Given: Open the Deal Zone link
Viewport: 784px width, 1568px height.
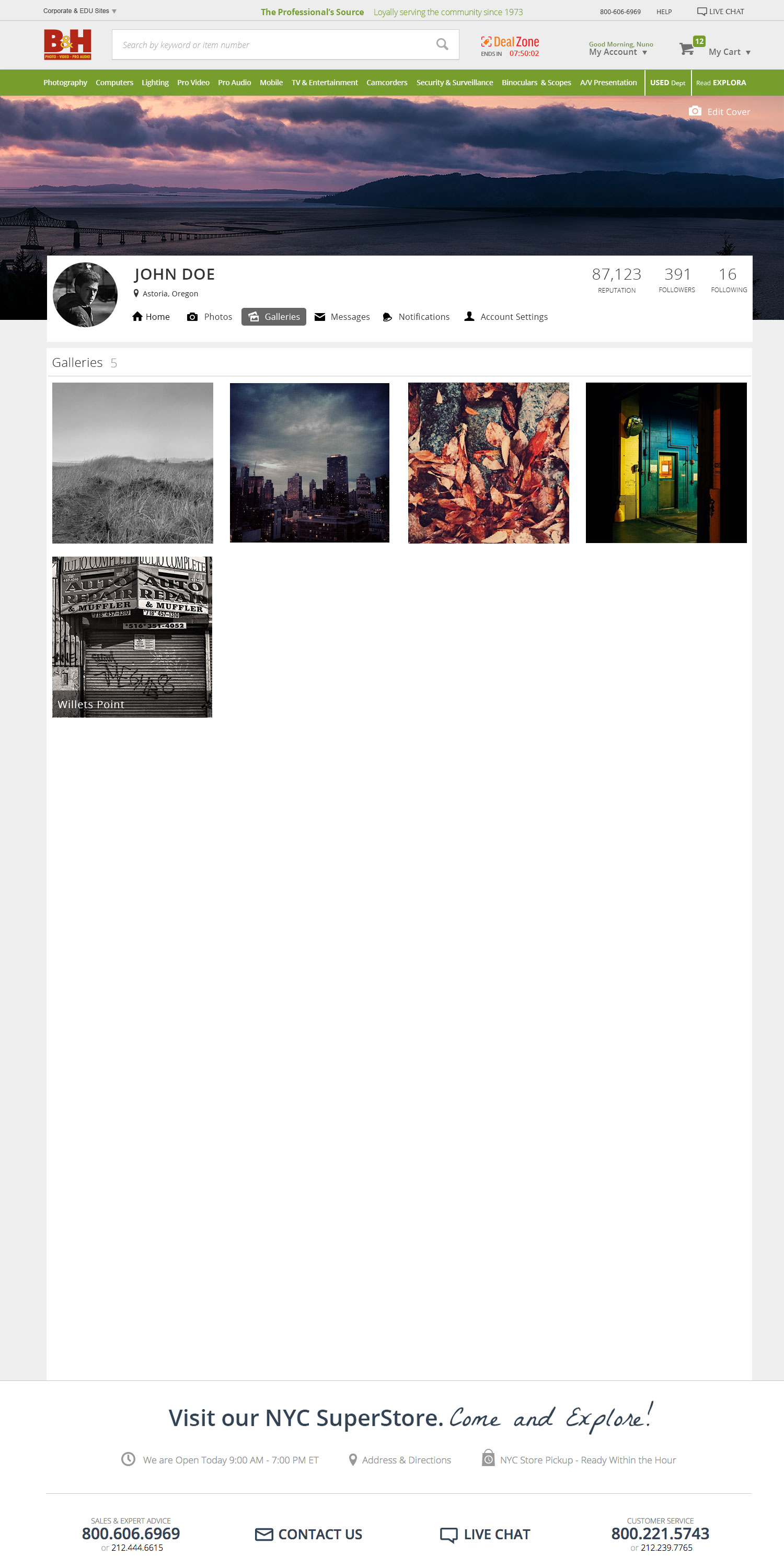Looking at the screenshot, I should 510,45.
